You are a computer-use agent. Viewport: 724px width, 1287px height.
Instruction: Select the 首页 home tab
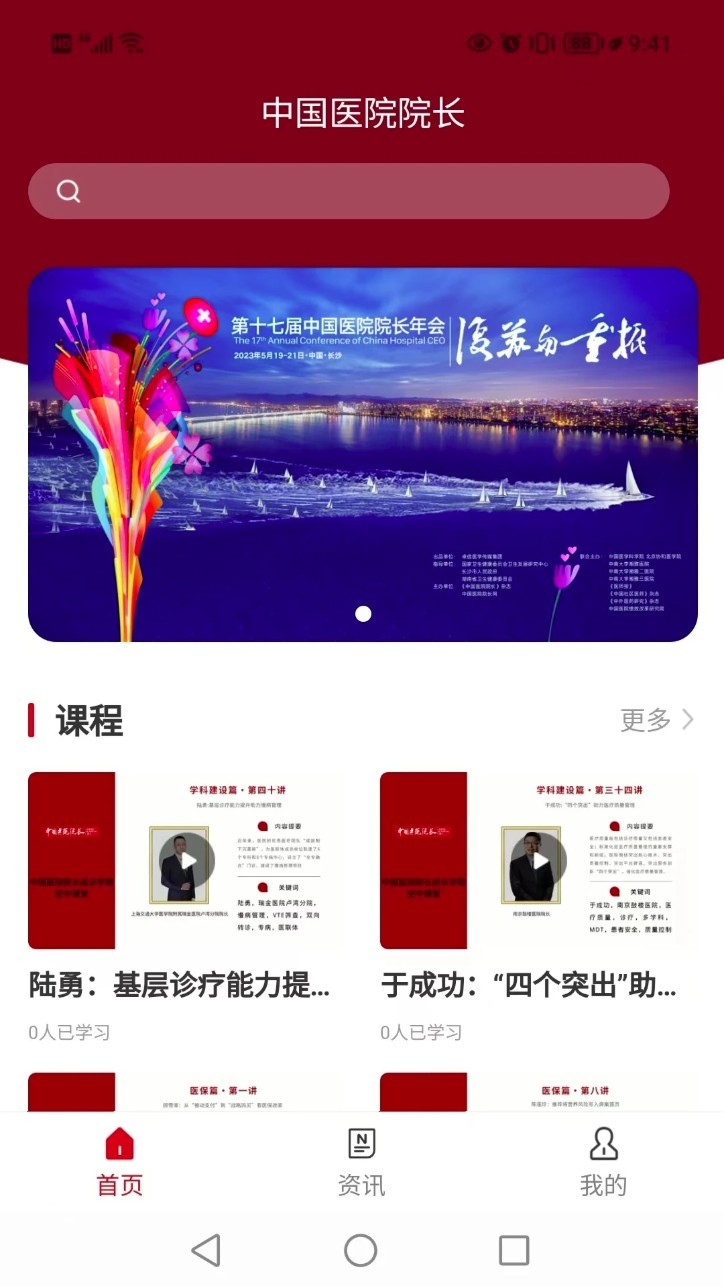coord(119,1162)
